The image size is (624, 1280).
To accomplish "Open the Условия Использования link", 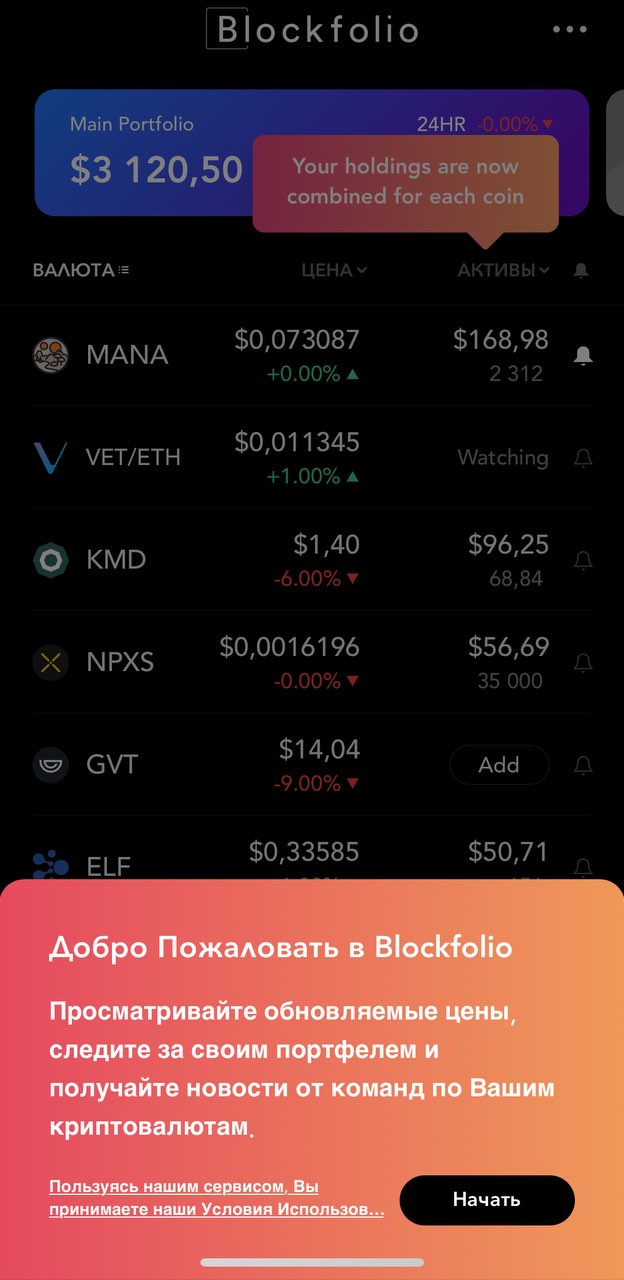I will 217,1198.
